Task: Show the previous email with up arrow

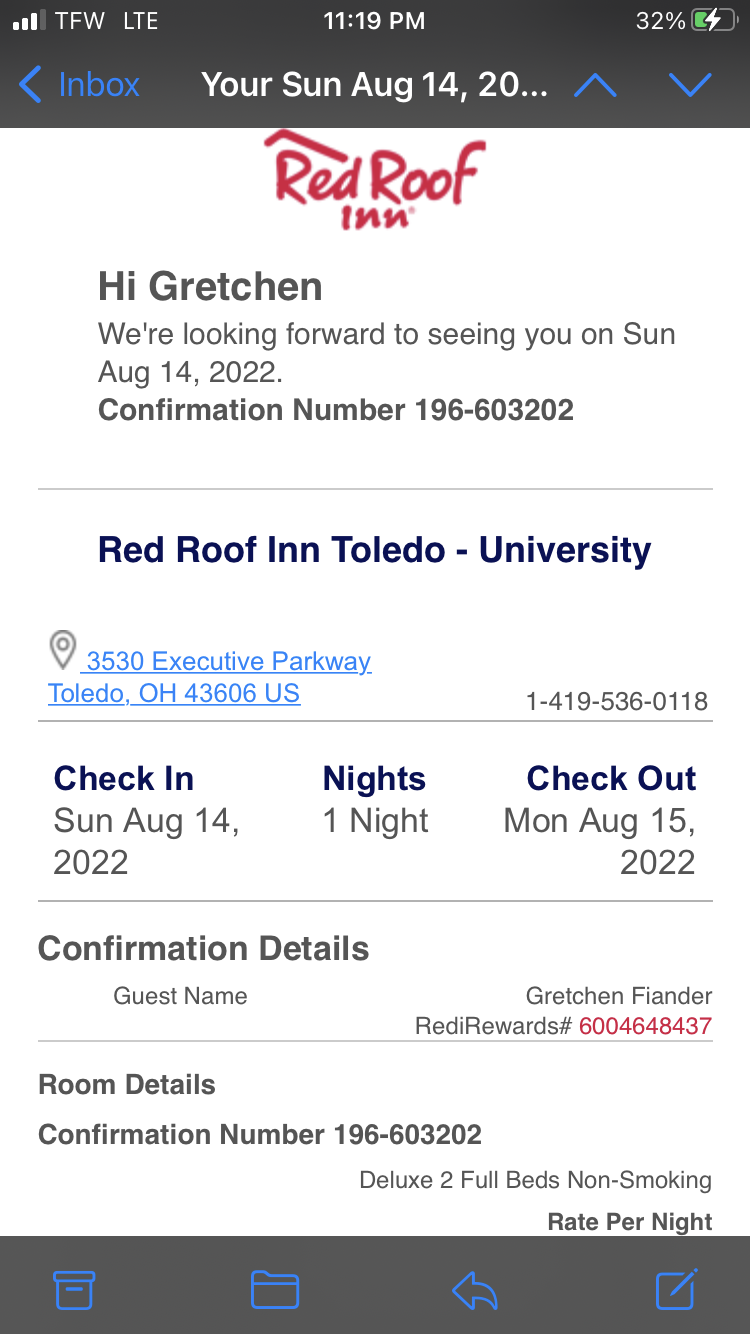Action: click(x=595, y=86)
